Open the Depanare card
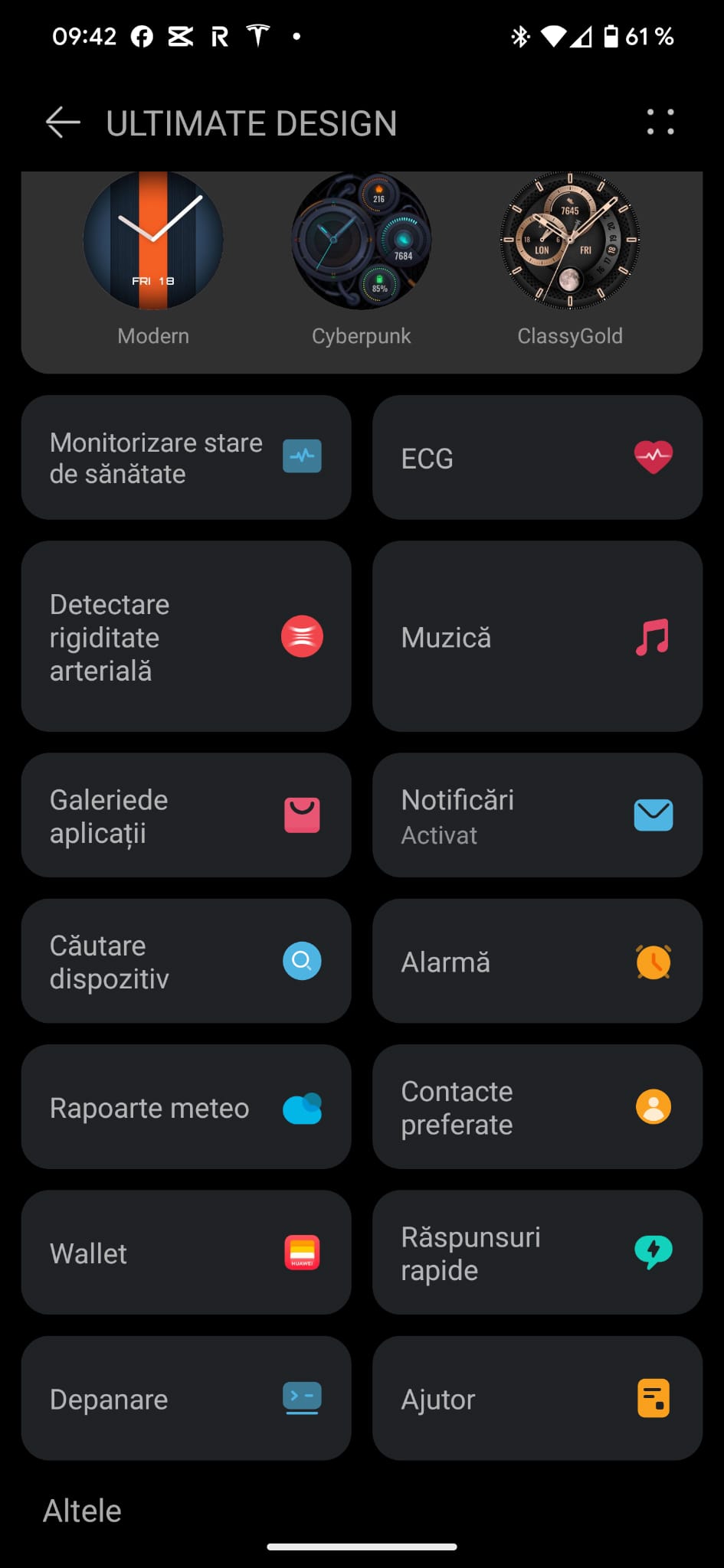The image size is (724, 1568). pos(186,1399)
